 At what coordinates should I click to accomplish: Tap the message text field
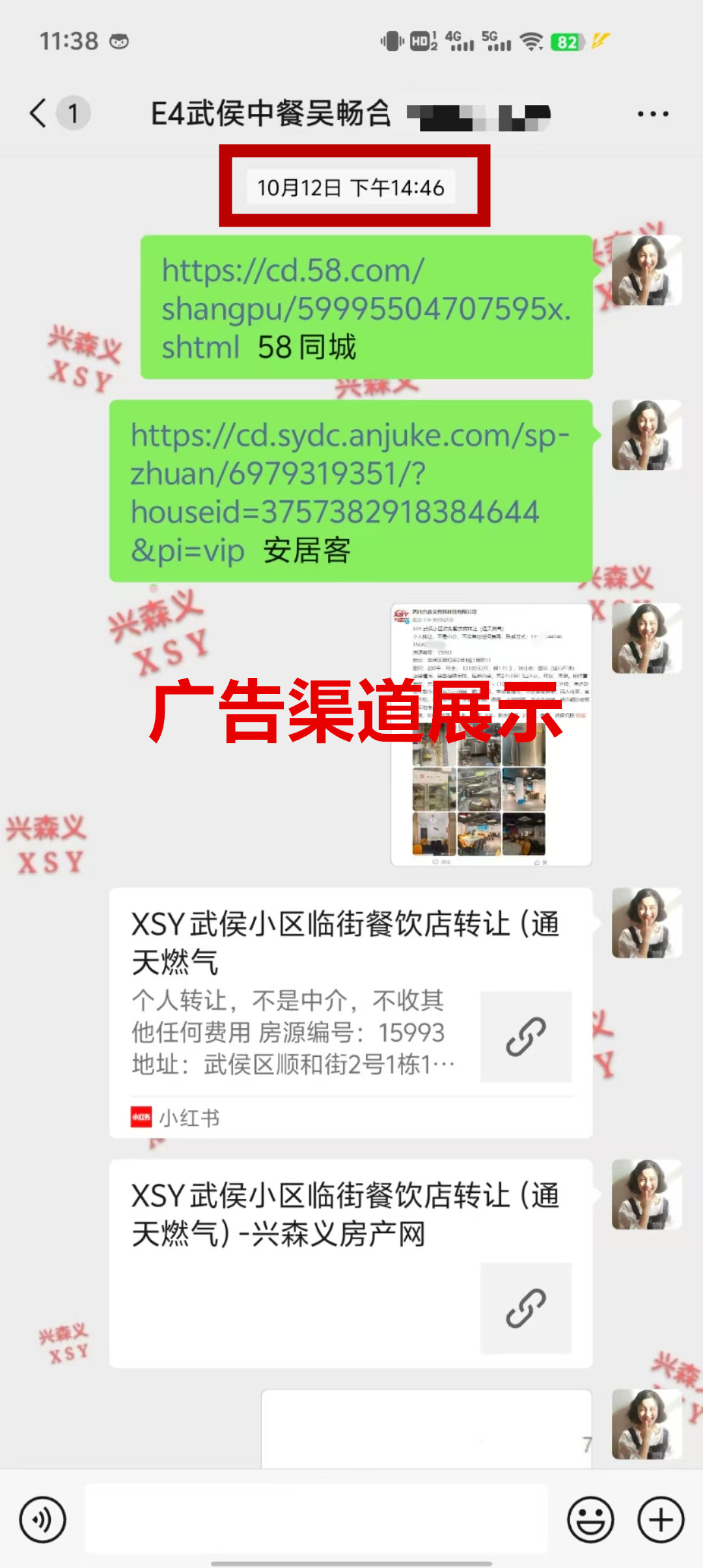point(316,1520)
